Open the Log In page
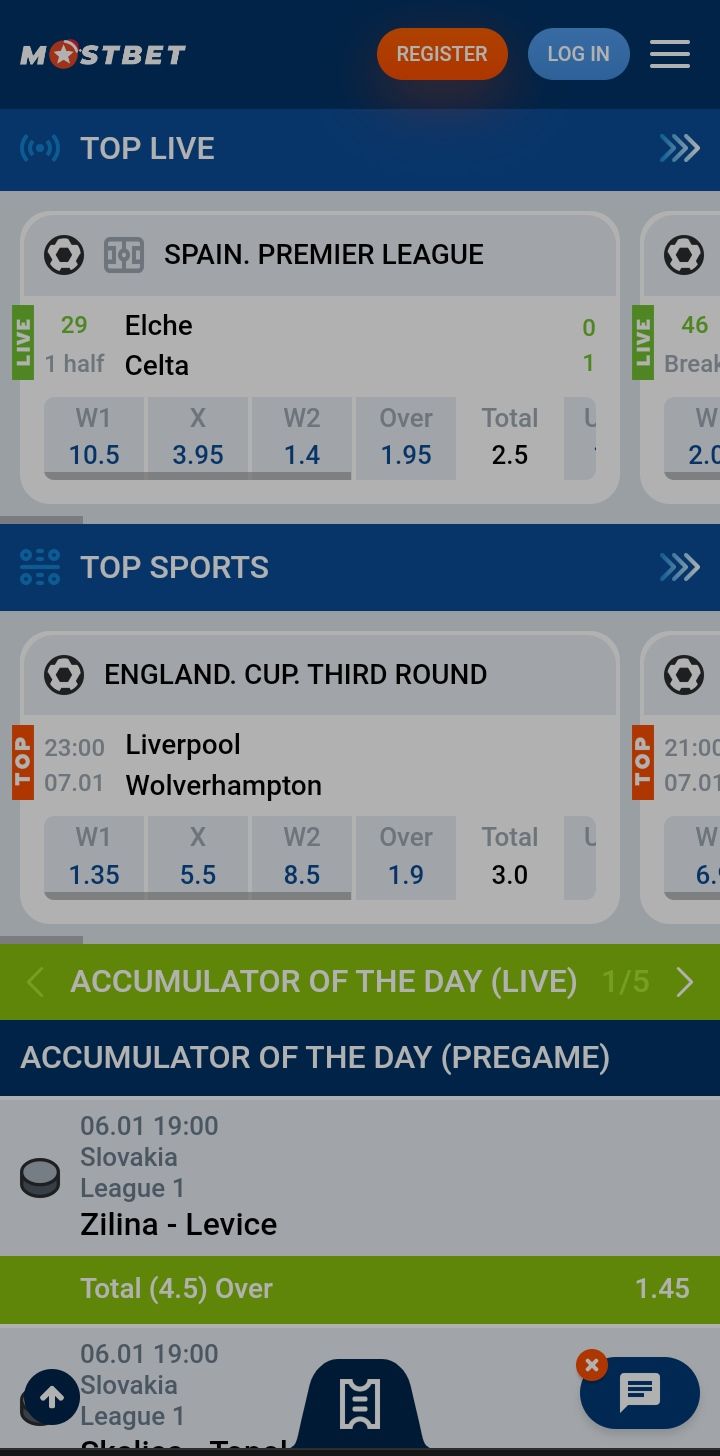Viewport: 720px width, 1456px height. pyautogui.click(x=578, y=54)
